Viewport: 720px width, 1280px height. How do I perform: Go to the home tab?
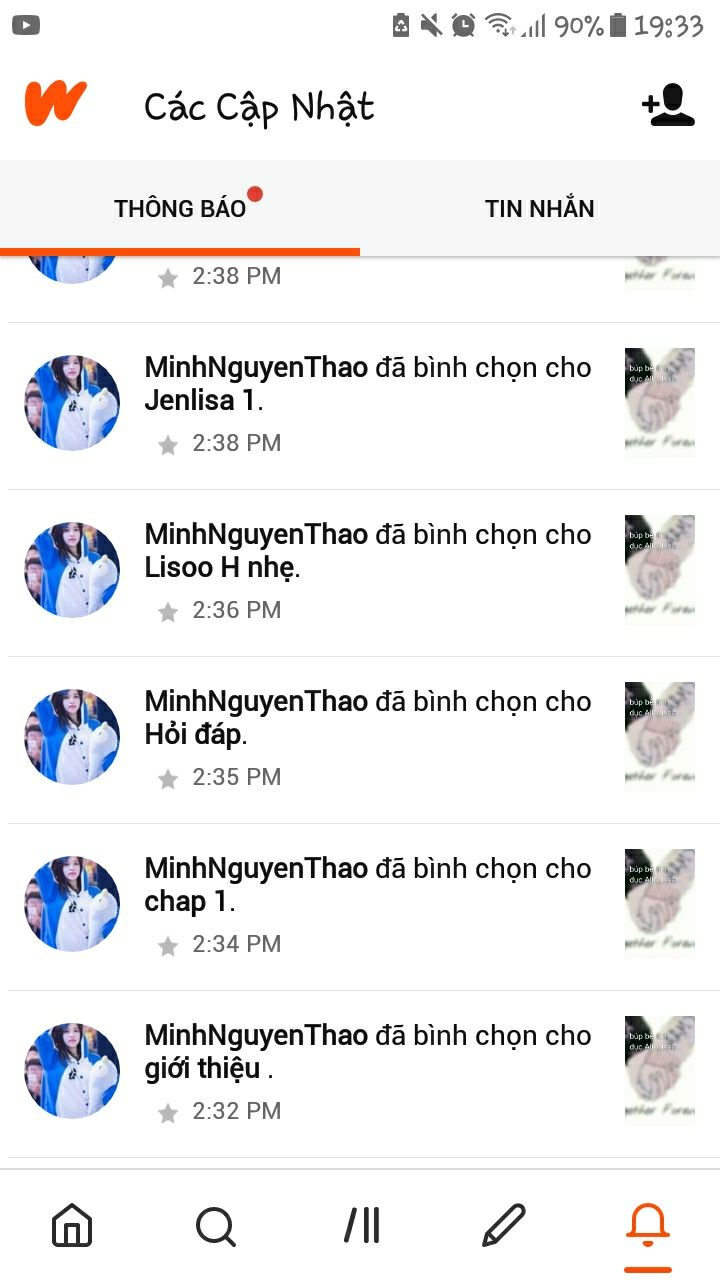pos(72,1225)
